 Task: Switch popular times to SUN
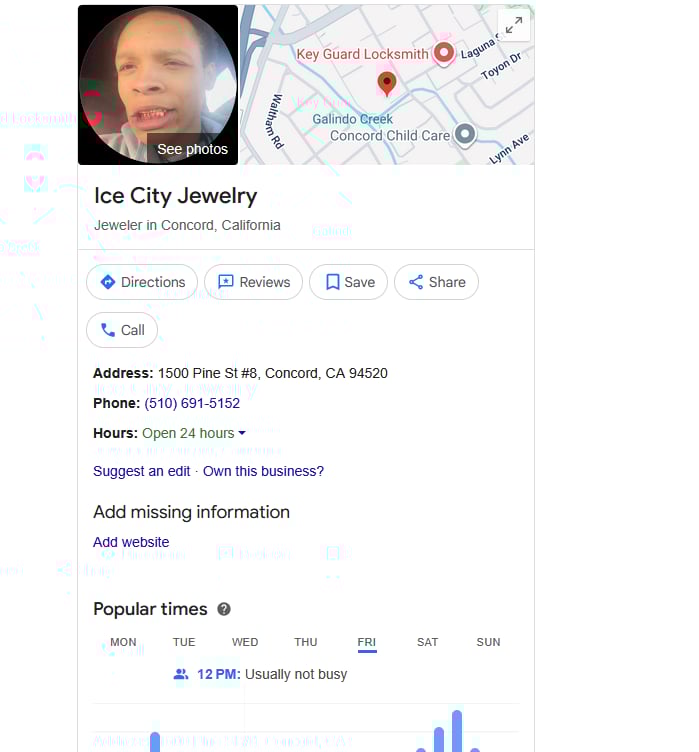[x=488, y=642]
